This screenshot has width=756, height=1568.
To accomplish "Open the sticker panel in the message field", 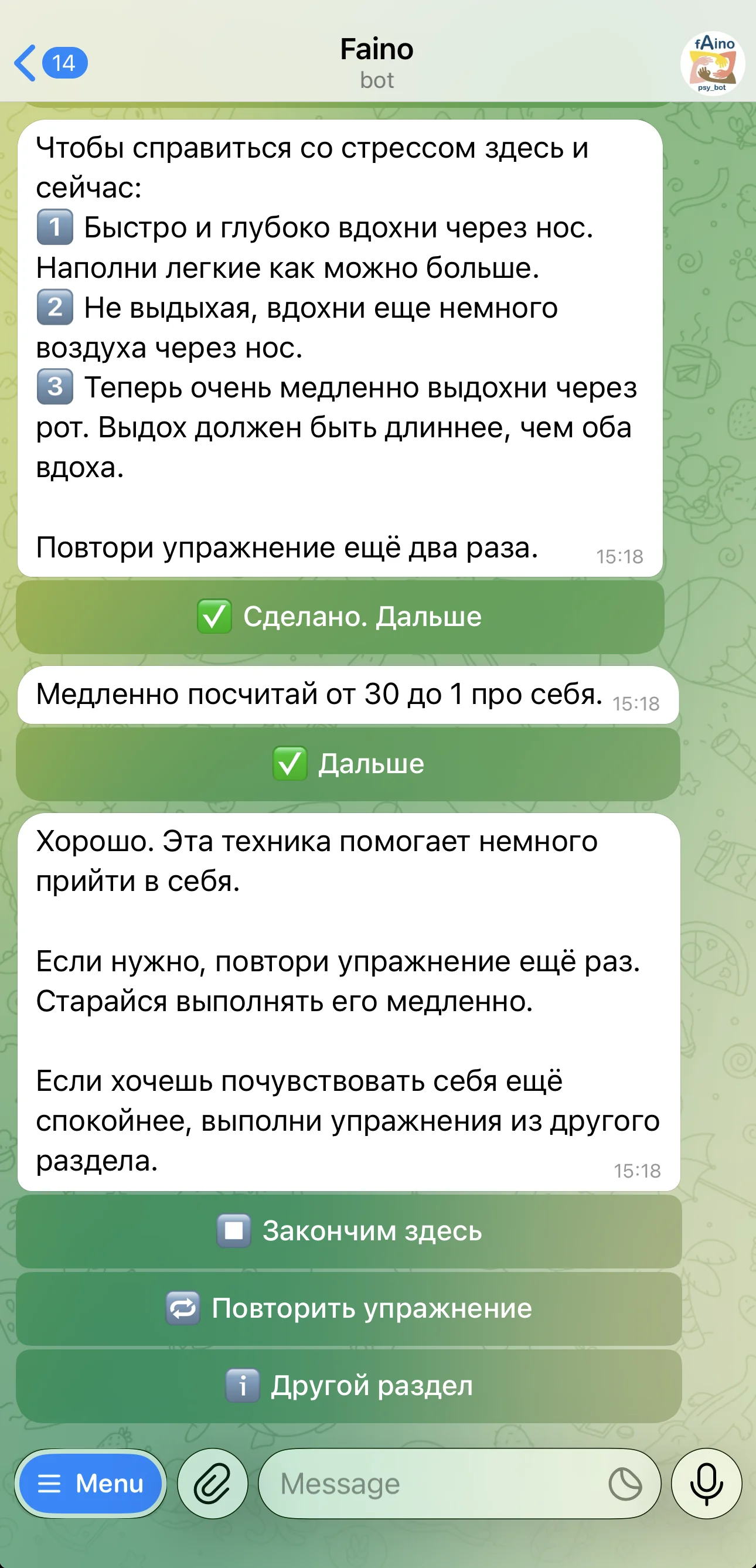I will pos(625,1484).
